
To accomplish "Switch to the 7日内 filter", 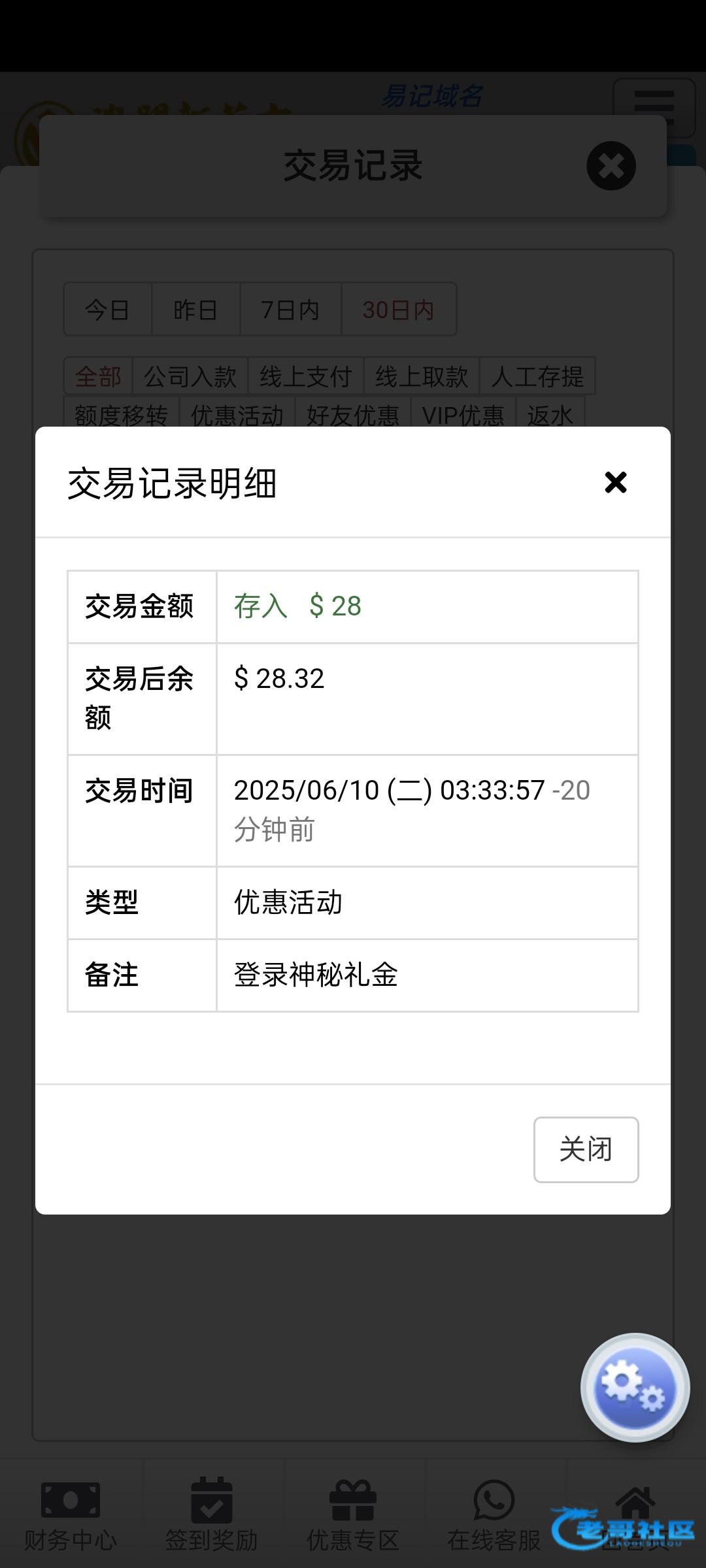I will pyautogui.click(x=290, y=309).
